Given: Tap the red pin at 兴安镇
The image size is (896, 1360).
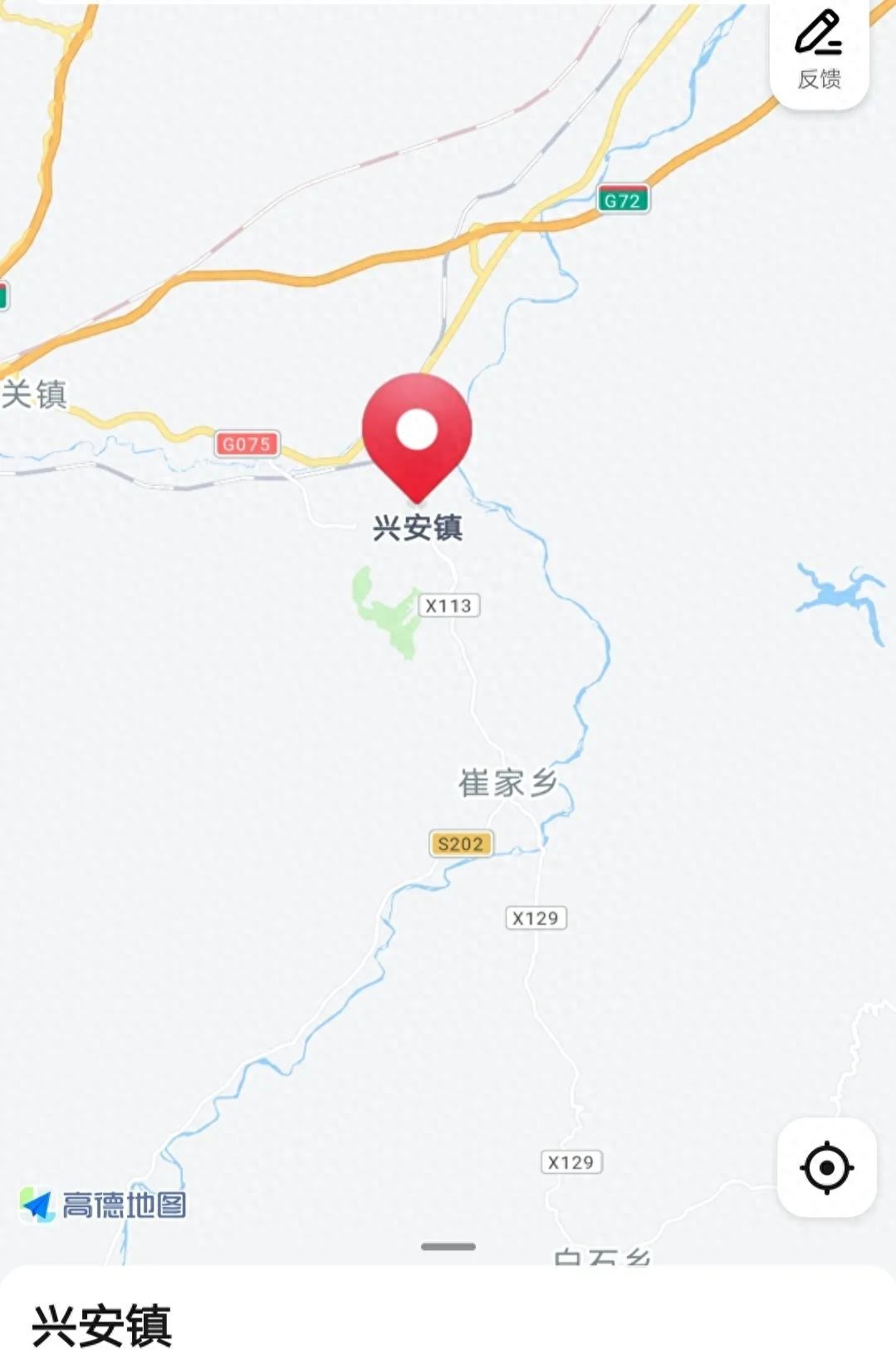Looking at the screenshot, I should pyautogui.click(x=417, y=434).
